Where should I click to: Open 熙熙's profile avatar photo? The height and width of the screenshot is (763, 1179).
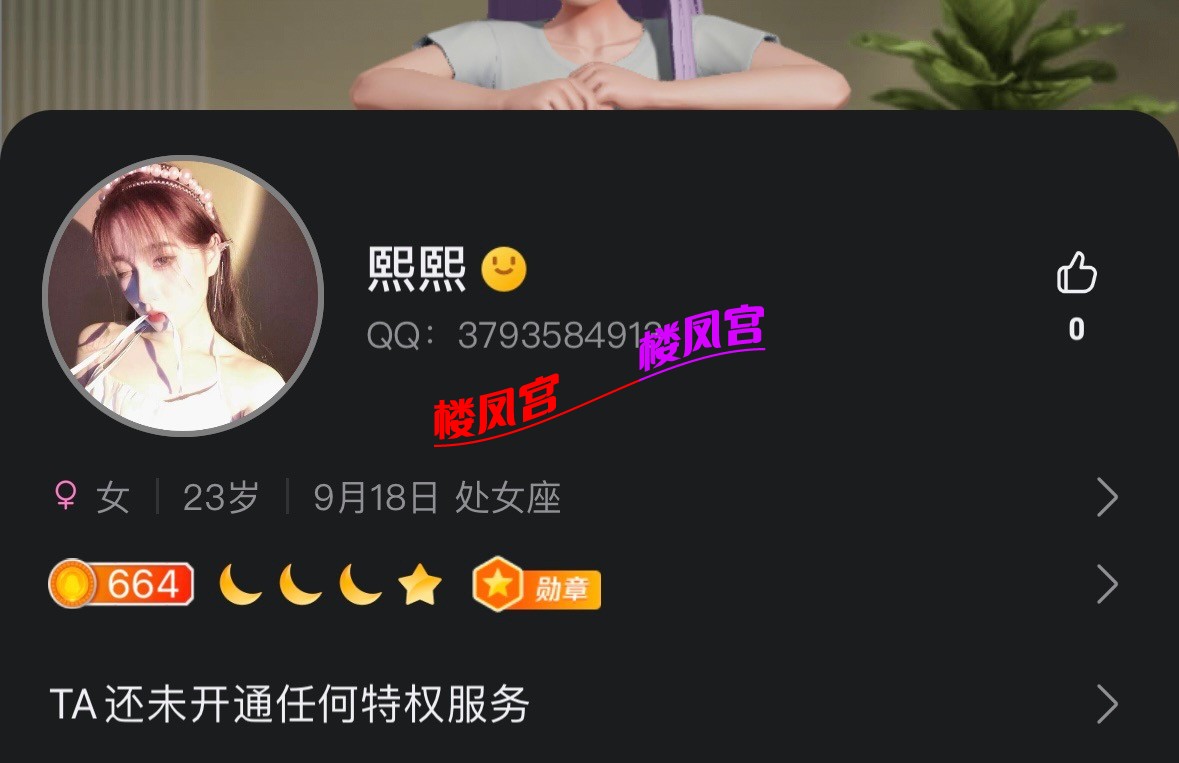click(x=183, y=296)
